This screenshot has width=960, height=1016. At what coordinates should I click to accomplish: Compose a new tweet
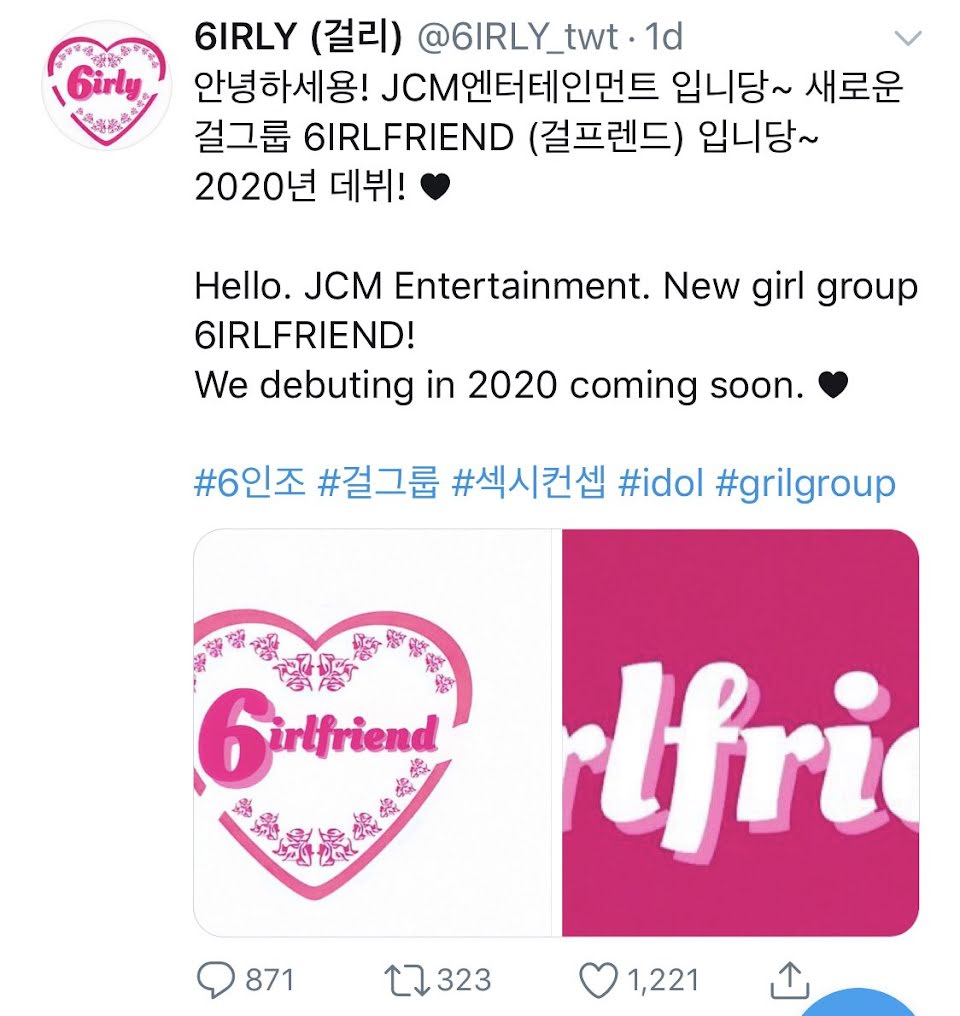[x=860, y=1003]
